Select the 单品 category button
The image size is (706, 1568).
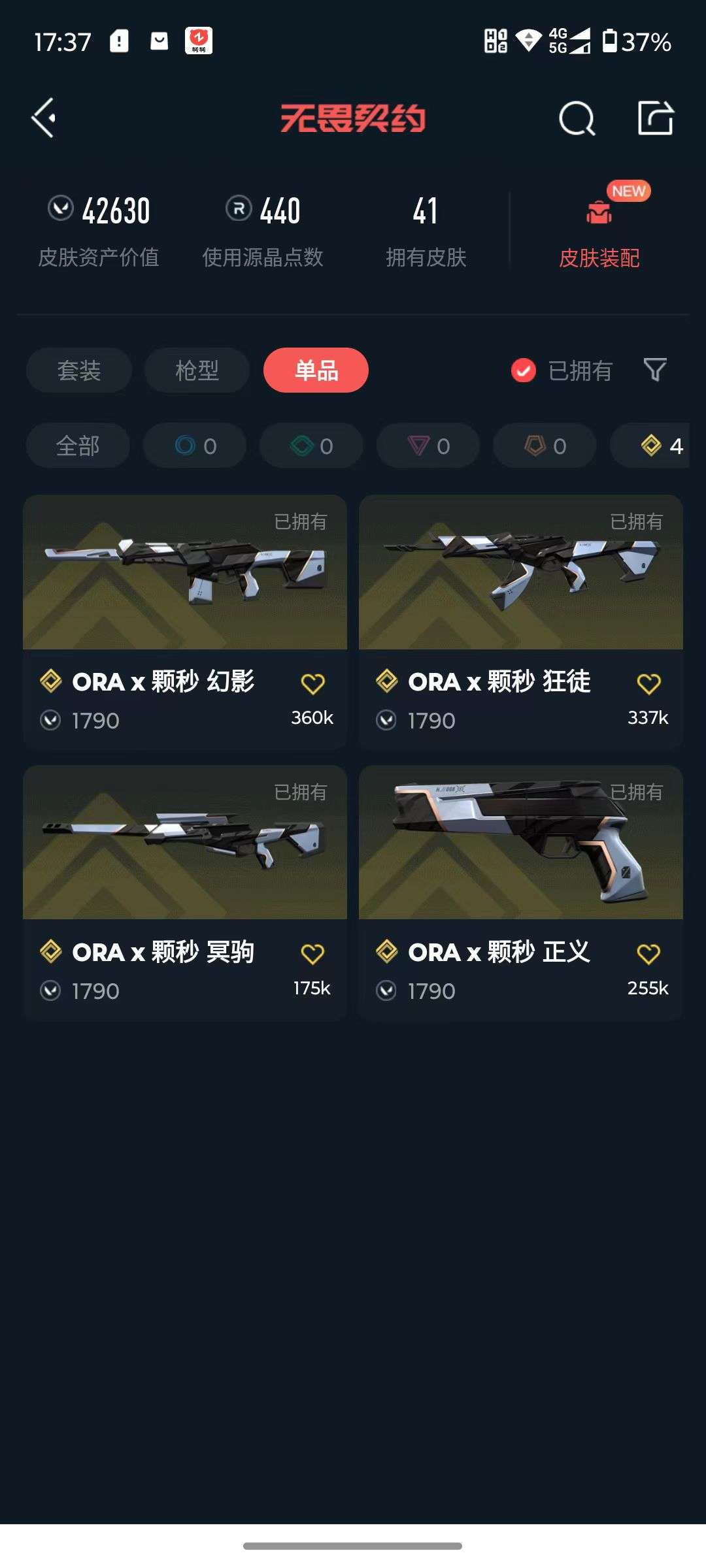pyautogui.click(x=315, y=370)
